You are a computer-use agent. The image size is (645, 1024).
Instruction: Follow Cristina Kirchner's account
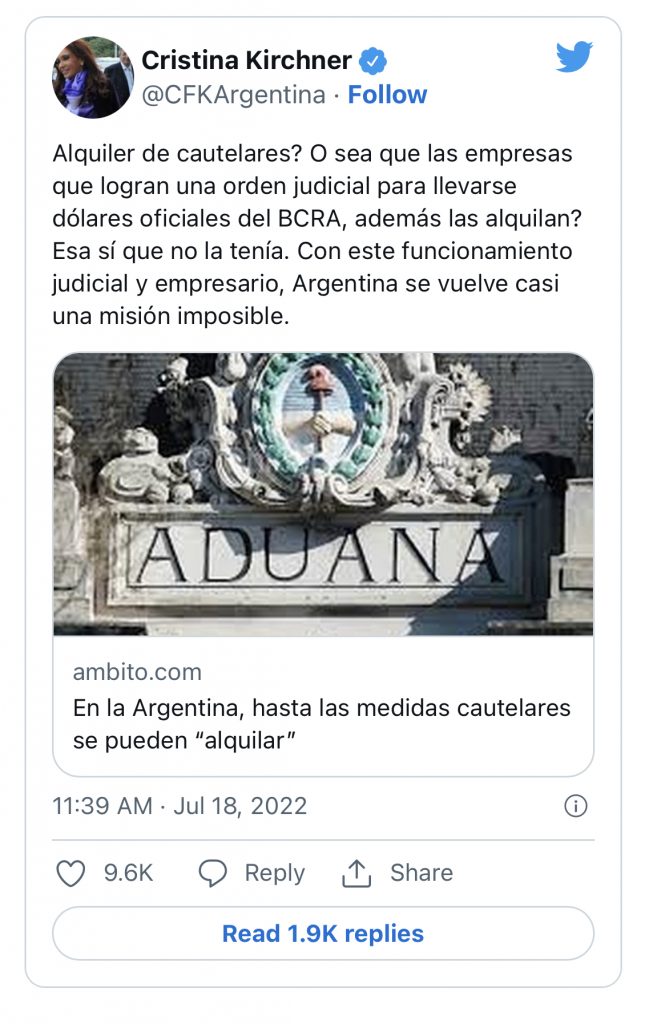(387, 95)
